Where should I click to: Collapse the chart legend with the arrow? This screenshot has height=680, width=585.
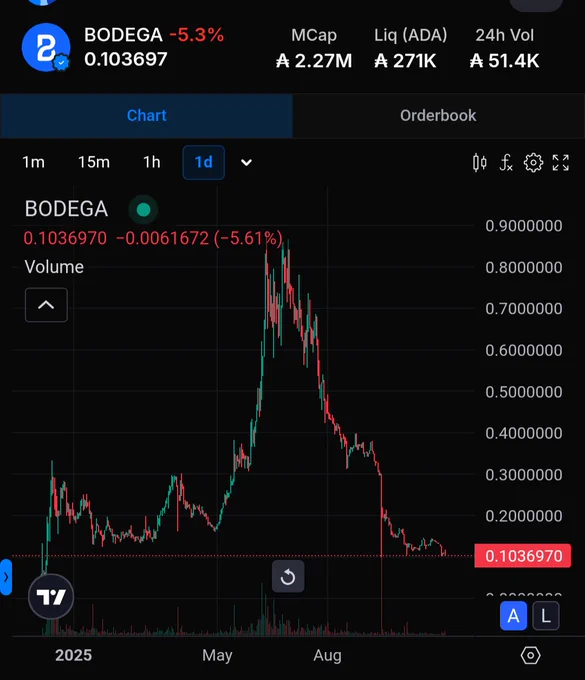(46, 305)
